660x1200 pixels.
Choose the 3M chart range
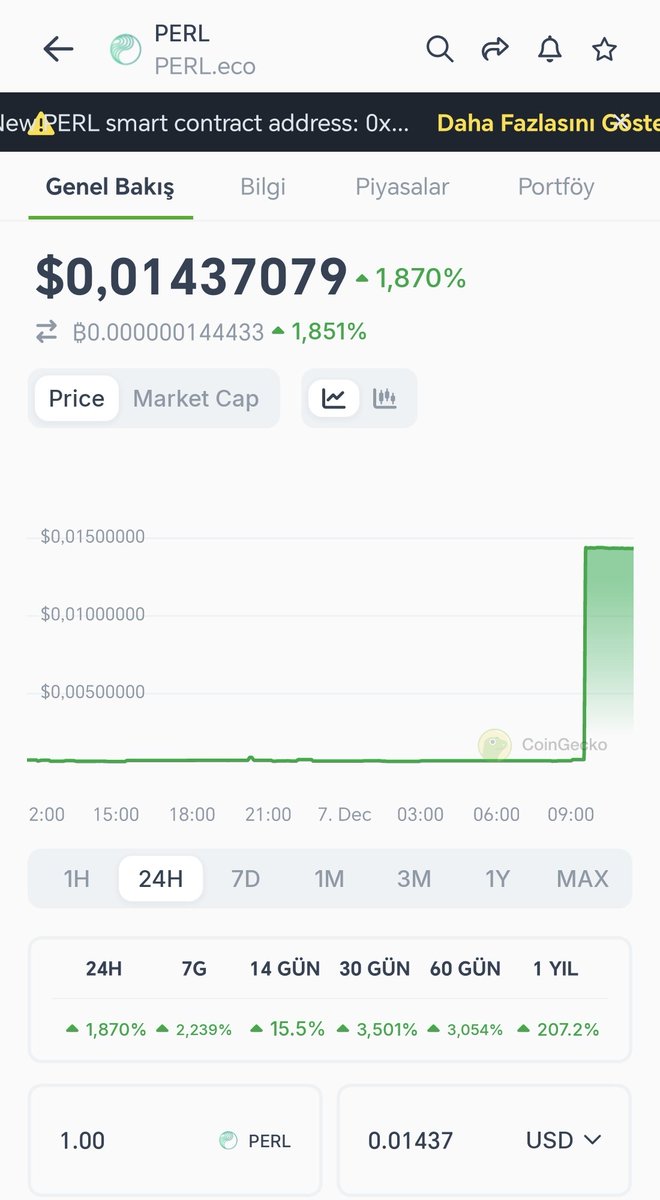tap(414, 879)
